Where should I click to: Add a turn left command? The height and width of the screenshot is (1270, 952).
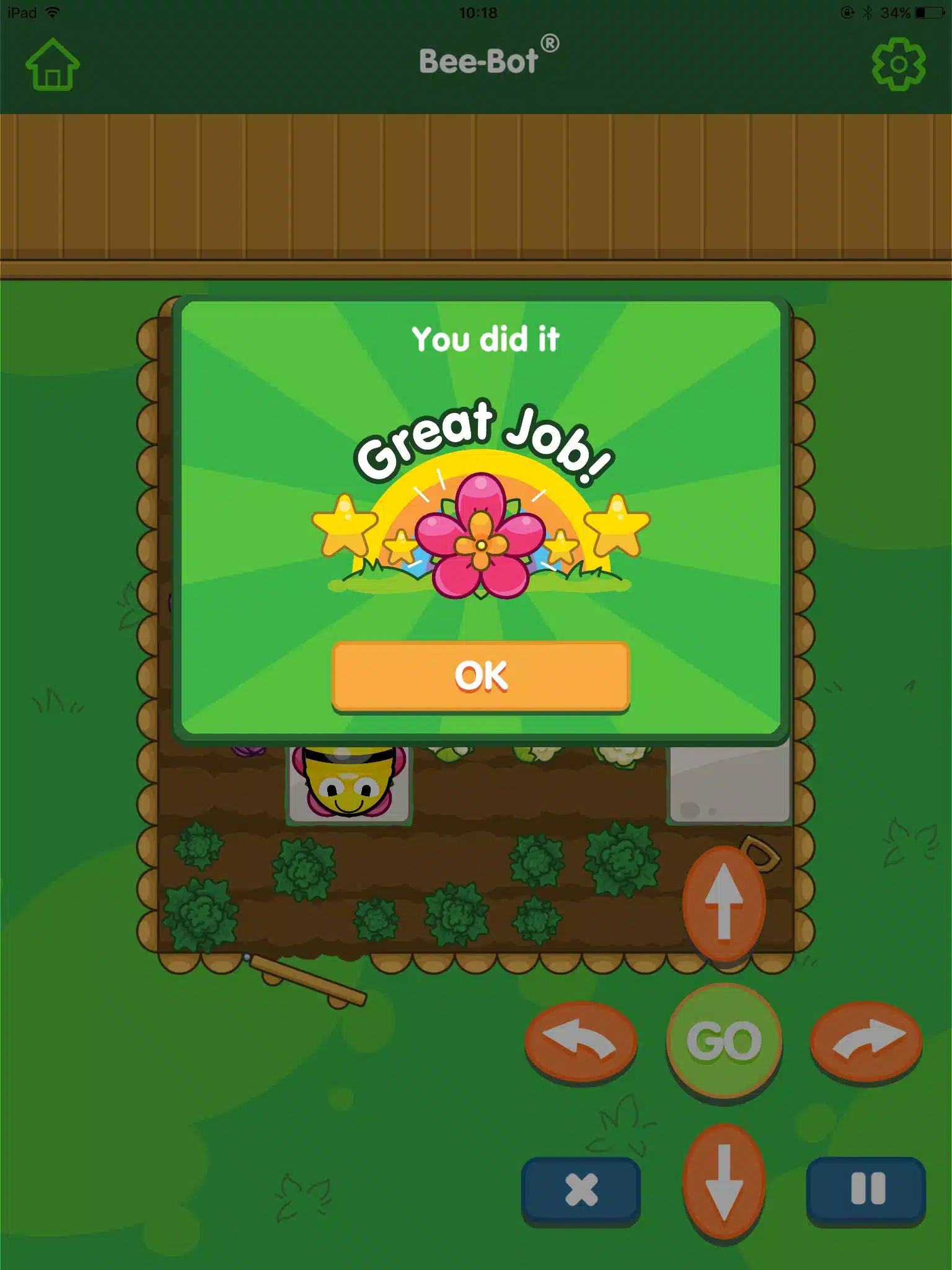point(581,1041)
